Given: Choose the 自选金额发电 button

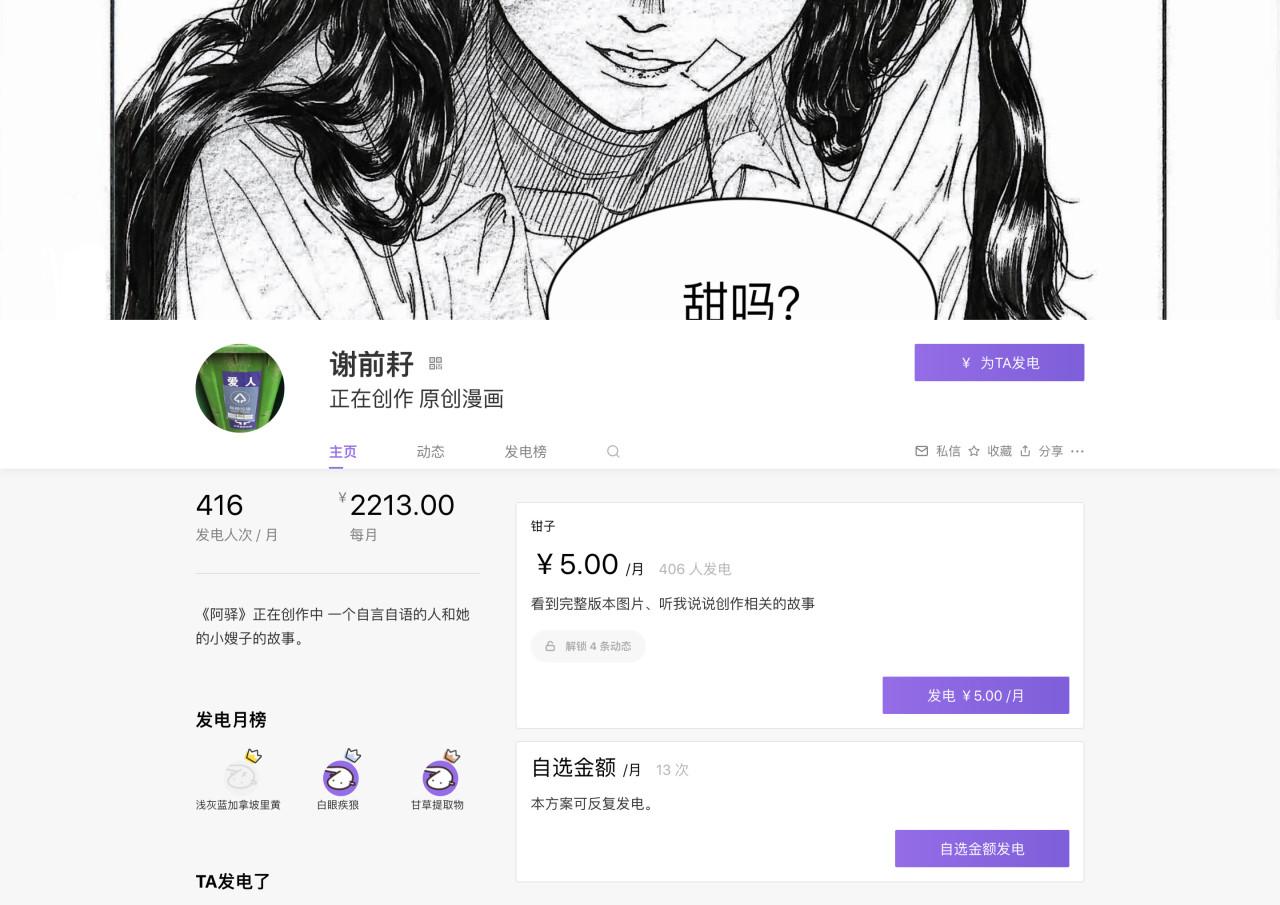Looking at the screenshot, I should (x=981, y=849).
